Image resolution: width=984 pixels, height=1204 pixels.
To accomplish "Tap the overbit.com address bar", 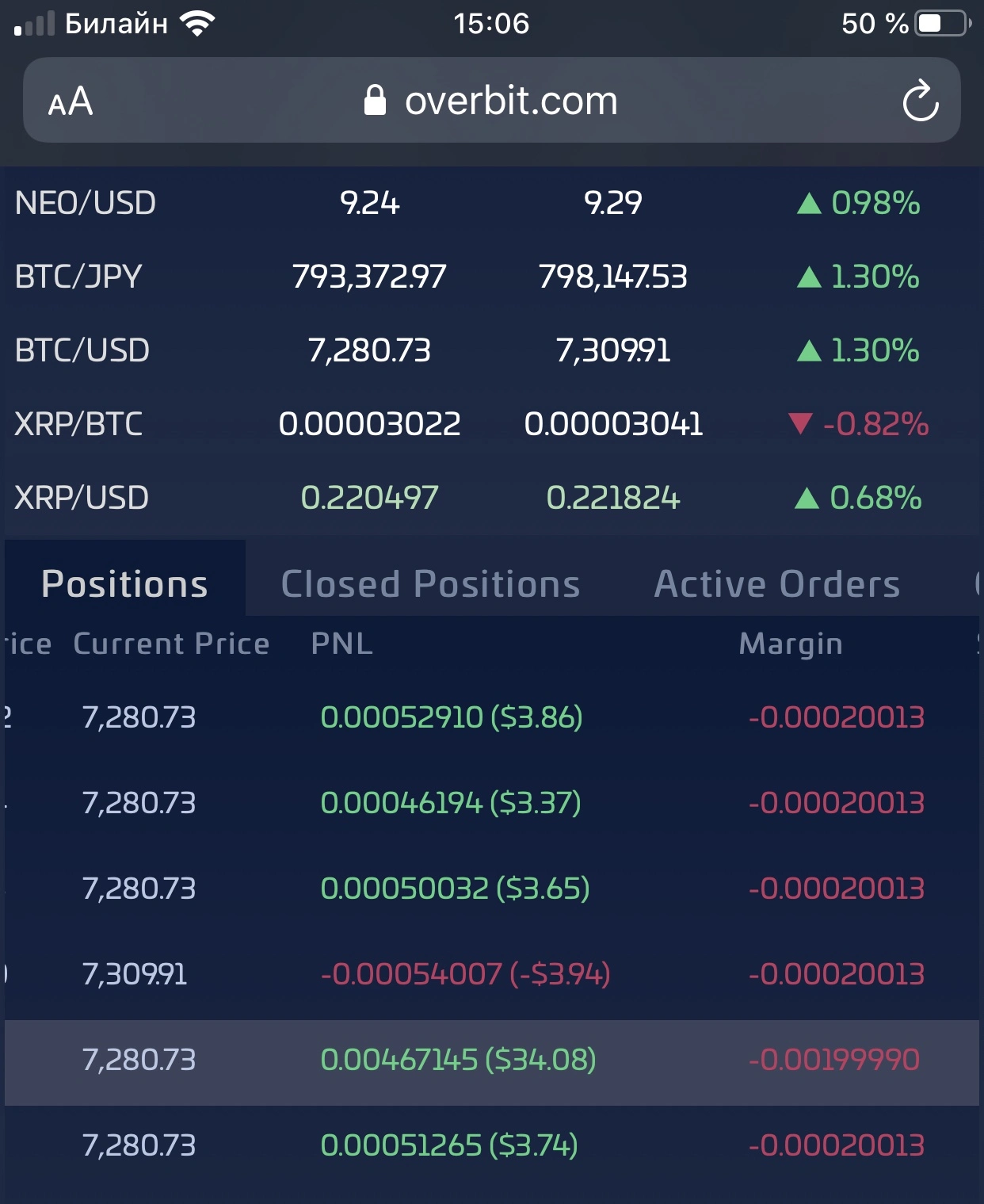I will (x=491, y=100).
